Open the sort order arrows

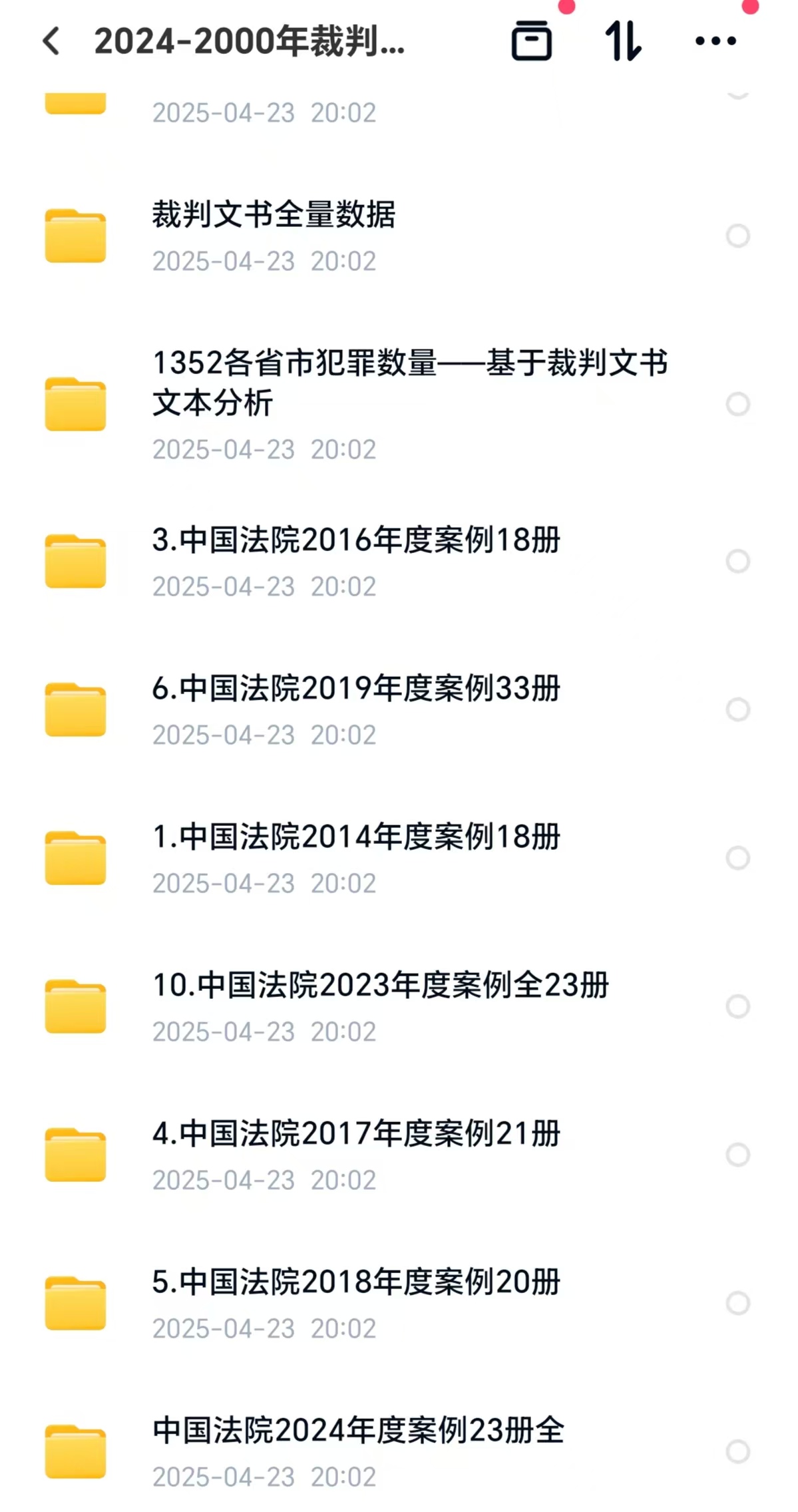tap(623, 41)
